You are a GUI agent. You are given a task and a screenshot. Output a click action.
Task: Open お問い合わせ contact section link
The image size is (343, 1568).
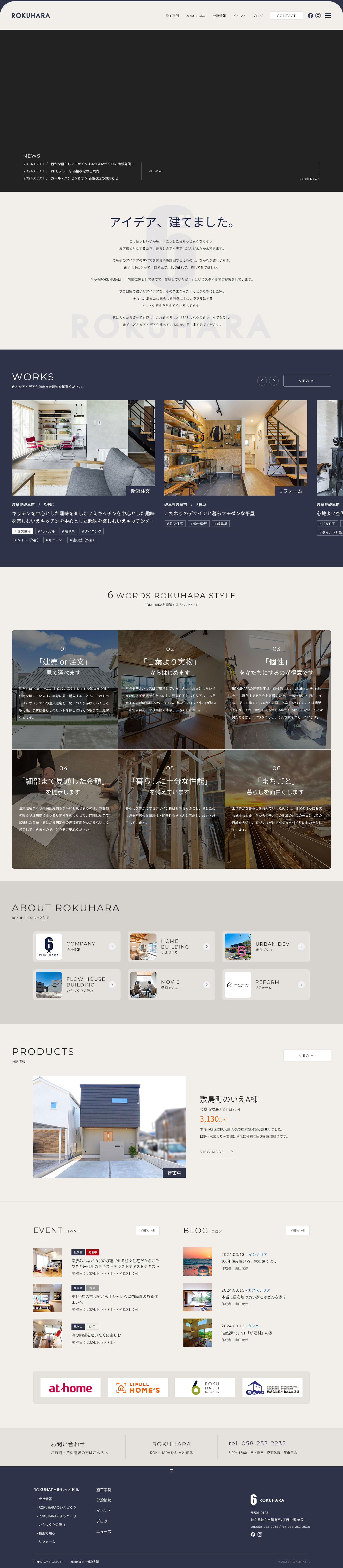(x=79, y=1447)
